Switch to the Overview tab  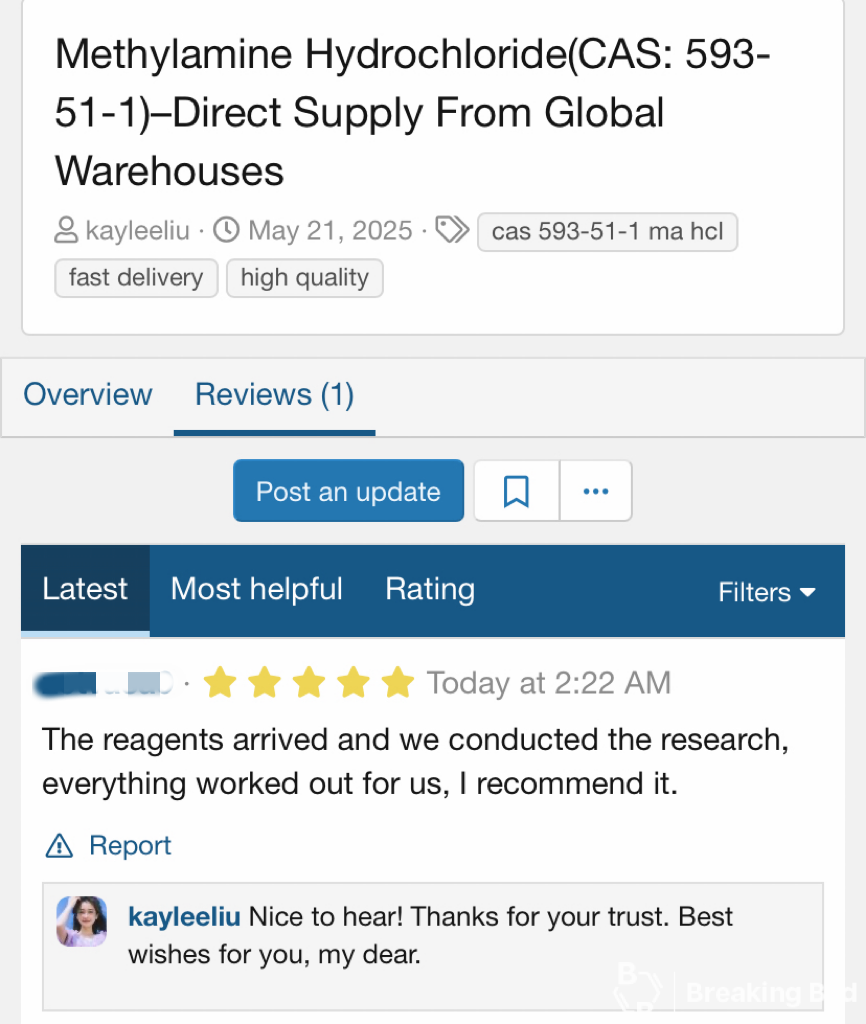[x=88, y=395]
